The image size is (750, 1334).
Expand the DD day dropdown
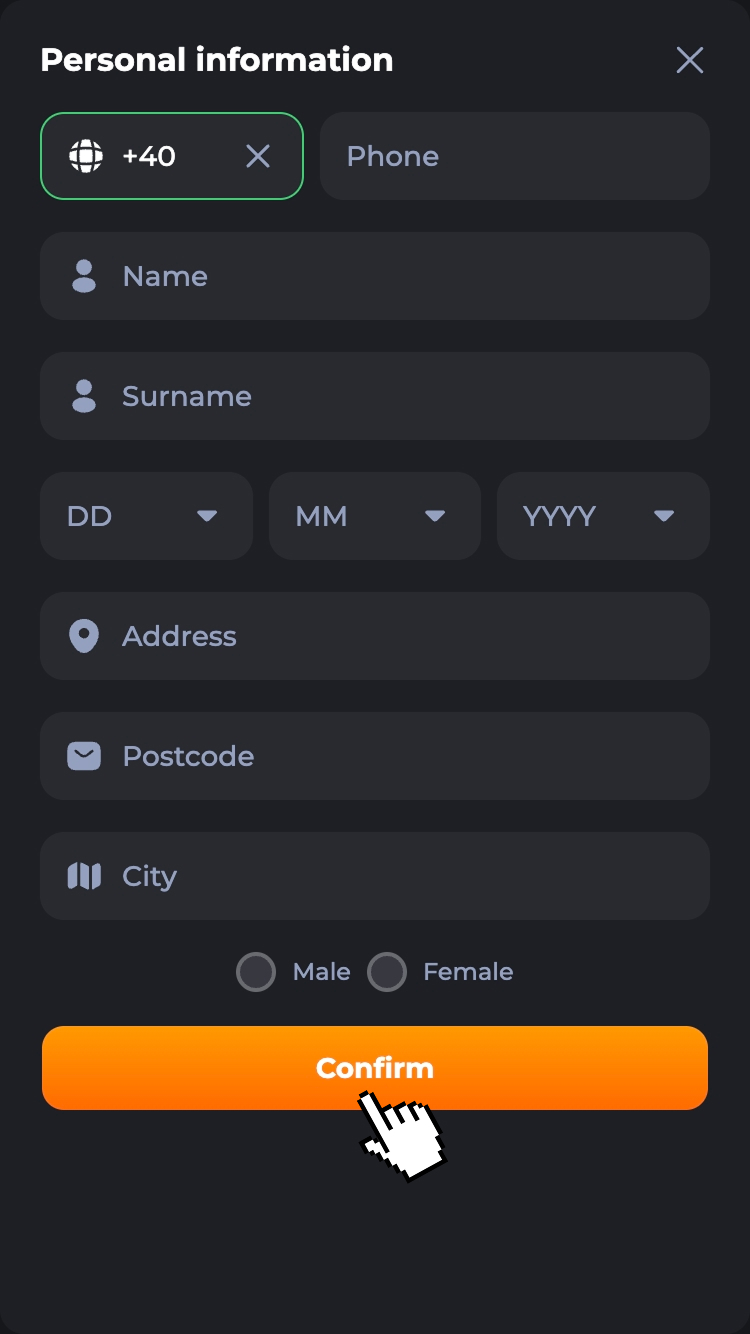146,516
